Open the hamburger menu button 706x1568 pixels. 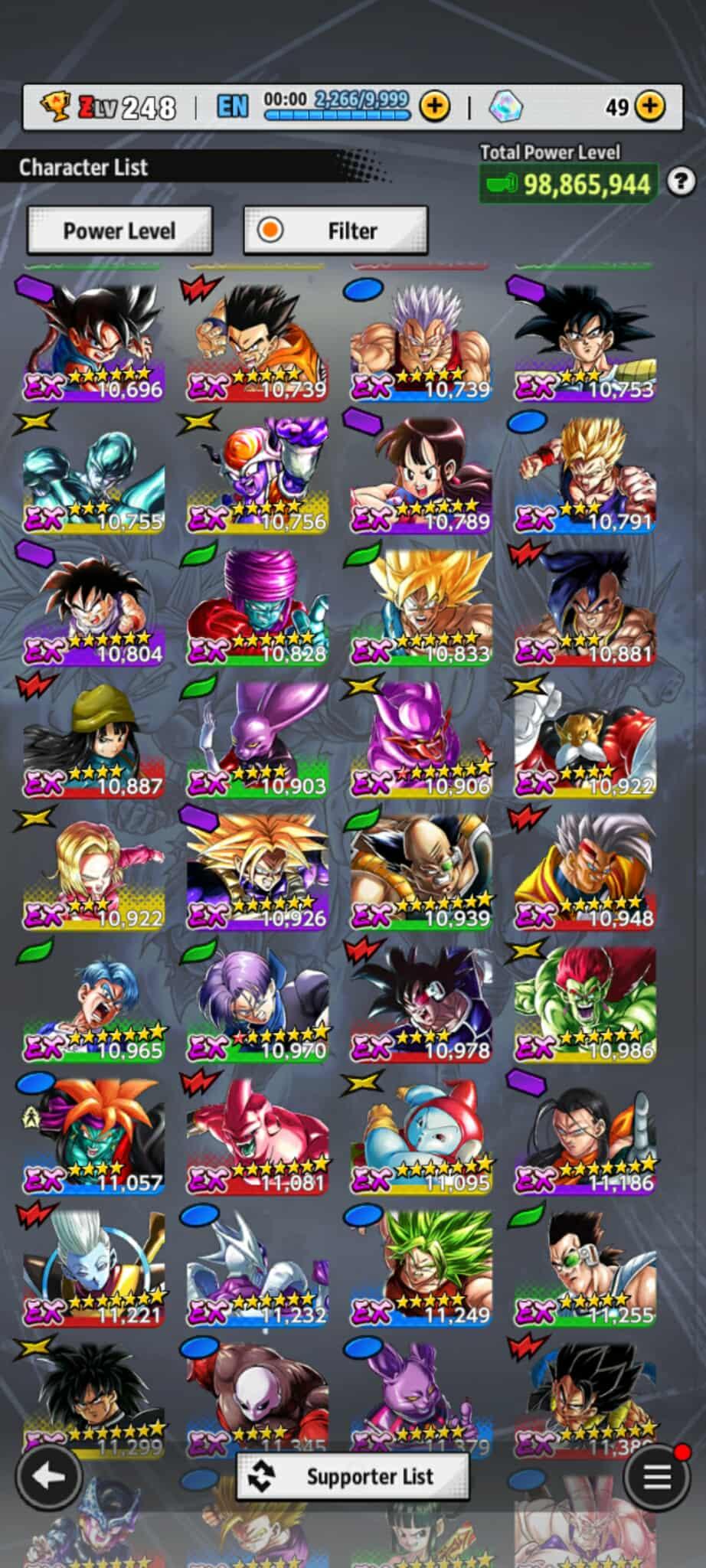point(656,1477)
